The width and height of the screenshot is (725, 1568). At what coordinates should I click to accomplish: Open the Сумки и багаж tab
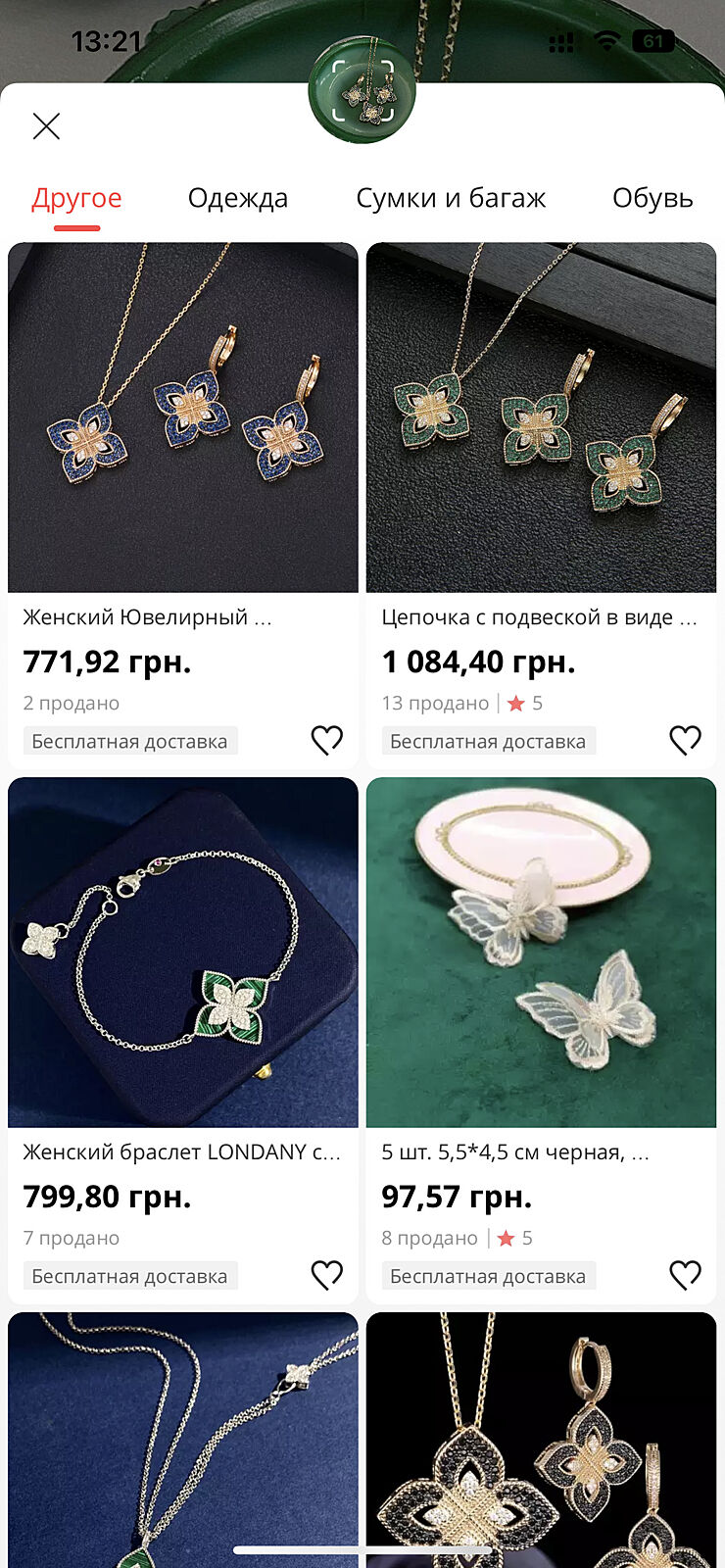point(451,199)
